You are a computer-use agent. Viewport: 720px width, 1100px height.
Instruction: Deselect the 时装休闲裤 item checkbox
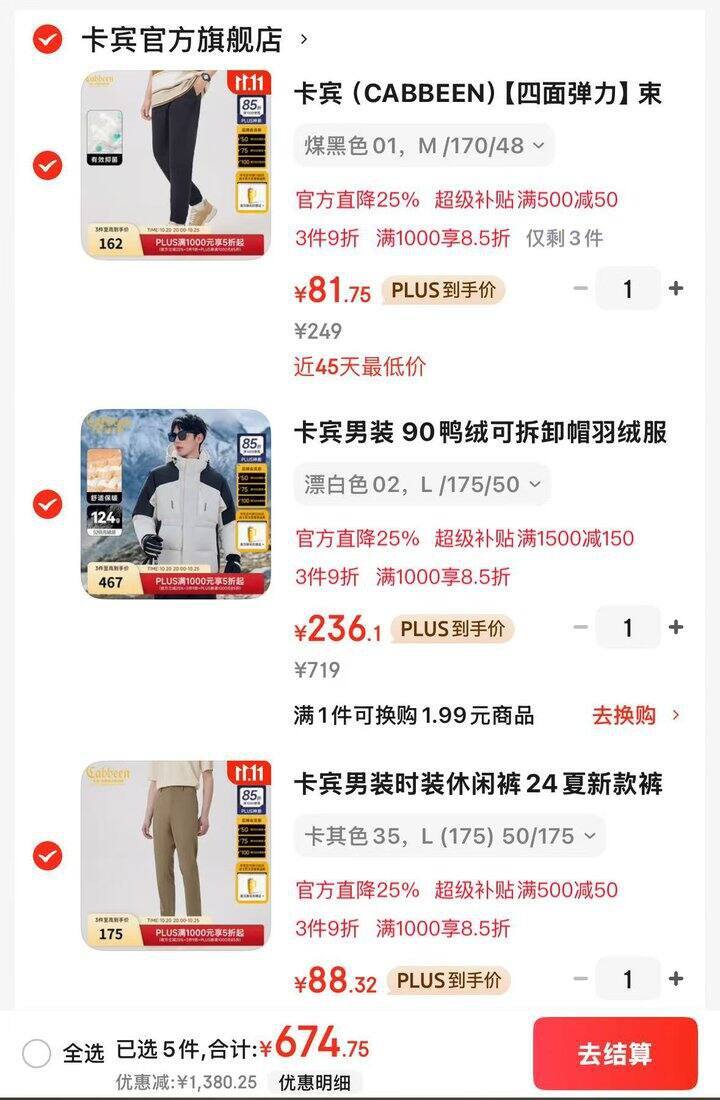[x=47, y=856]
